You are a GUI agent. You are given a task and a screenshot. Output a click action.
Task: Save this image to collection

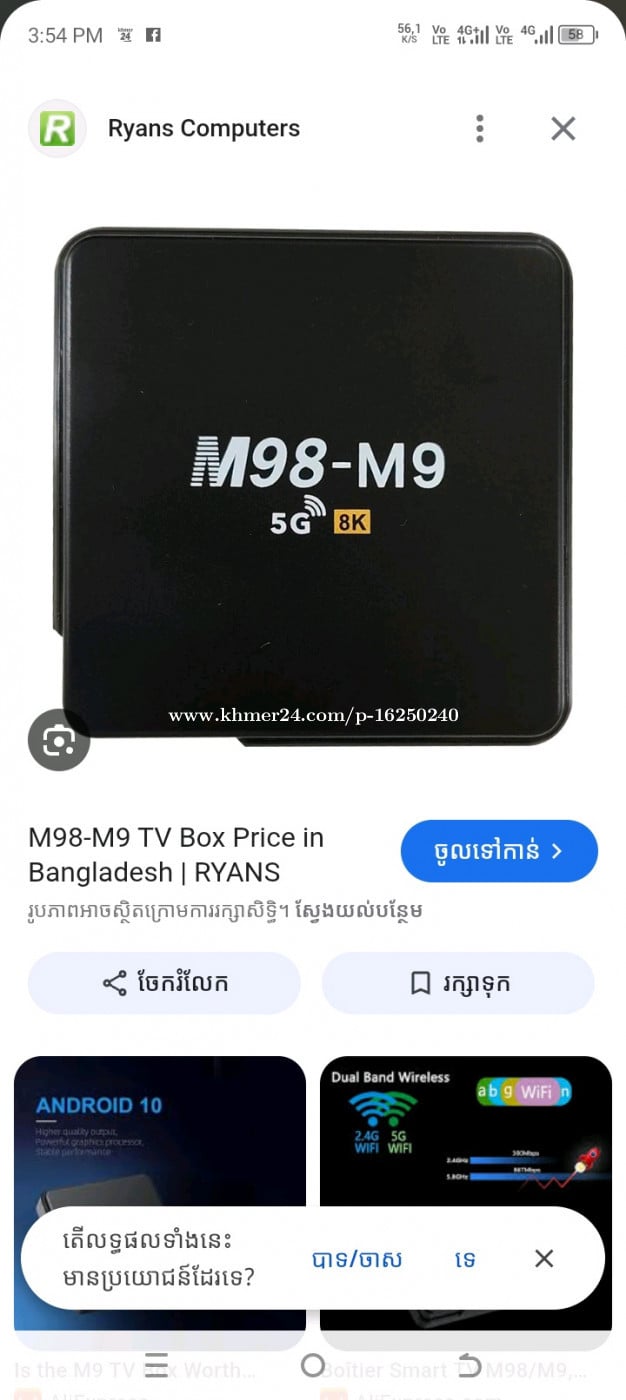coord(458,983)
